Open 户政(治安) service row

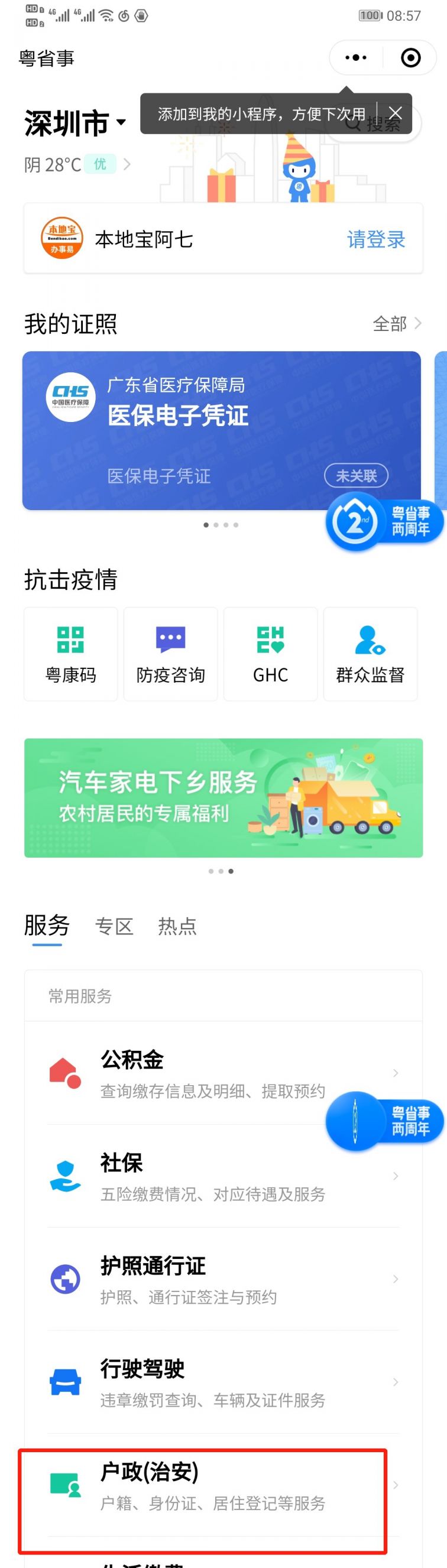pyautogui.click(x=213, y=1485)
